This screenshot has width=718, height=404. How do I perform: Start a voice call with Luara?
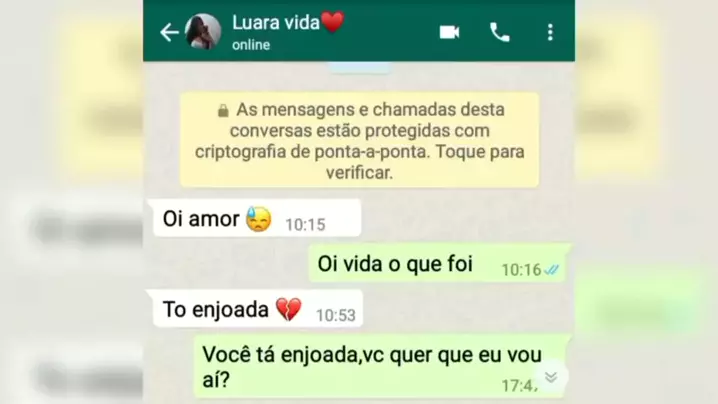[x=500, y=32]
